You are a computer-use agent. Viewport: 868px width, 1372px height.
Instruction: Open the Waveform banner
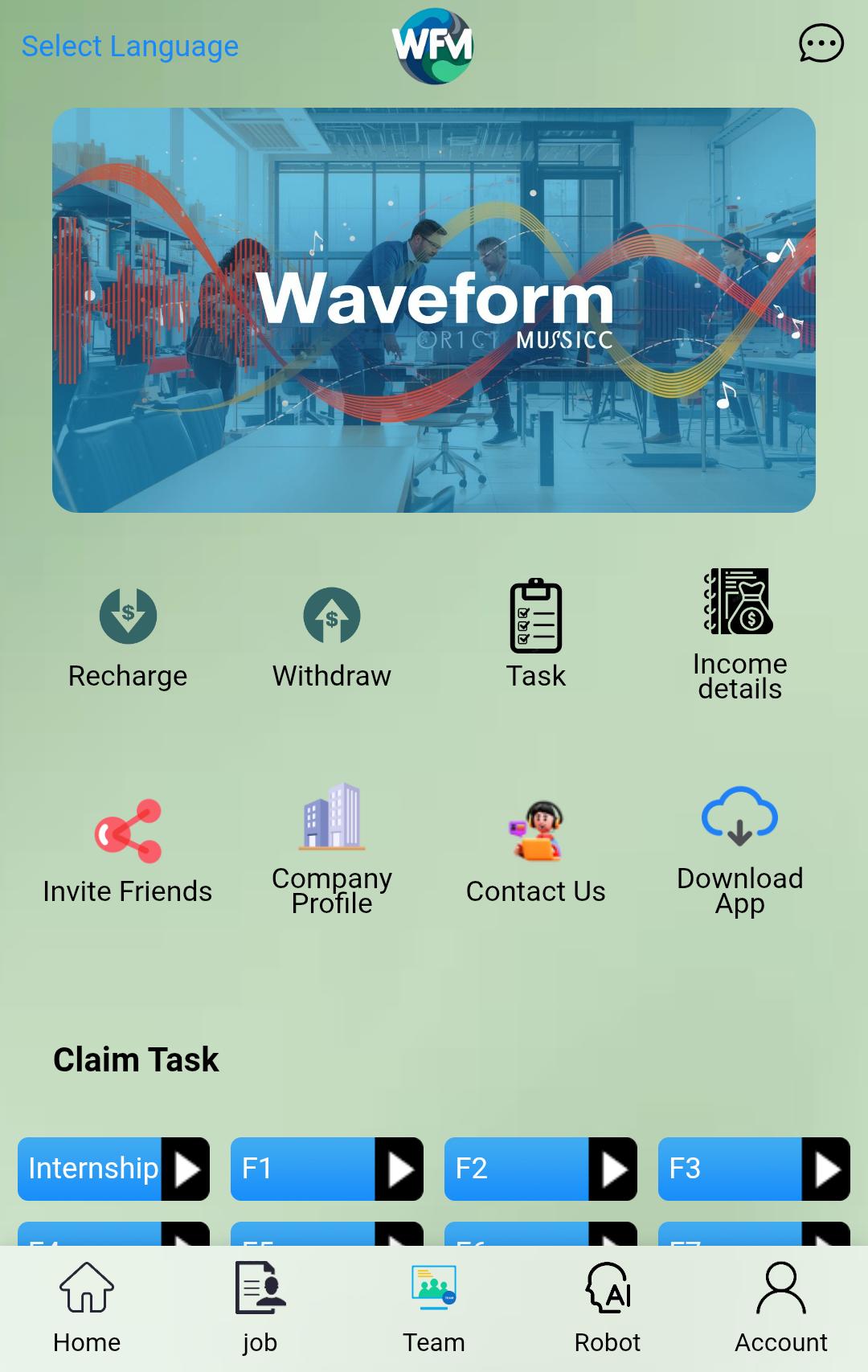434,310
